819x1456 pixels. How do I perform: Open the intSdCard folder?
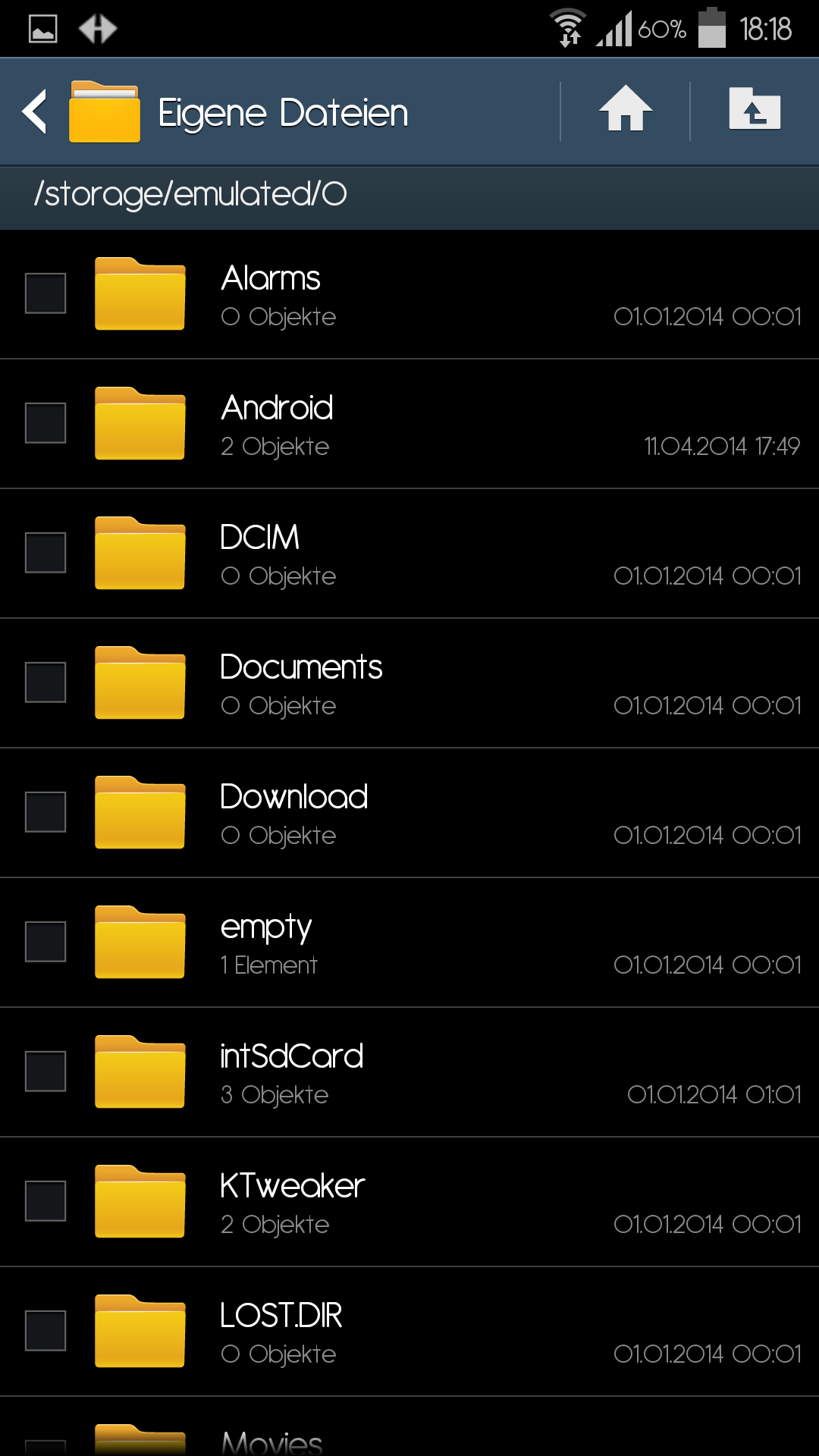409,1072
